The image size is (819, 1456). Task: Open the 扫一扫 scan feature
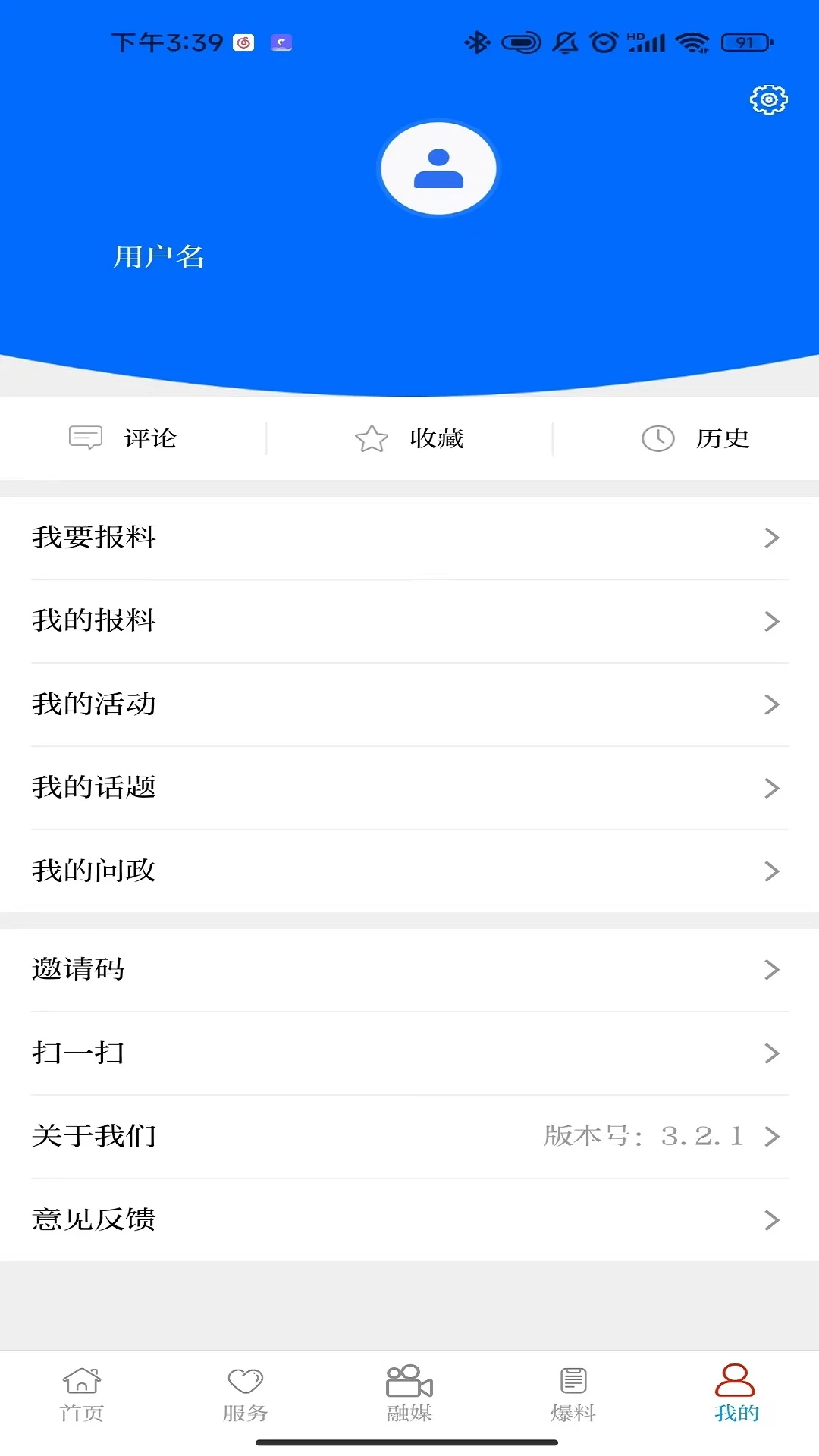(80, 1053)
